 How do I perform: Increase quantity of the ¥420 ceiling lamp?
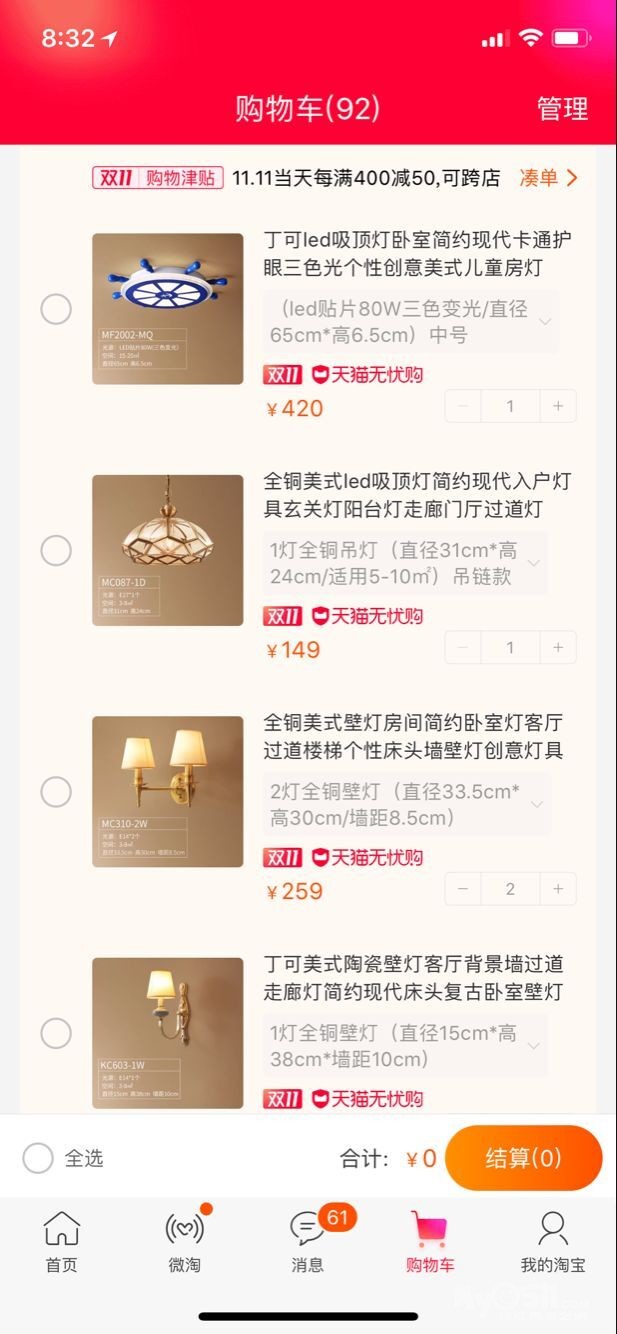pyautogui.click(x=558, y=406)
